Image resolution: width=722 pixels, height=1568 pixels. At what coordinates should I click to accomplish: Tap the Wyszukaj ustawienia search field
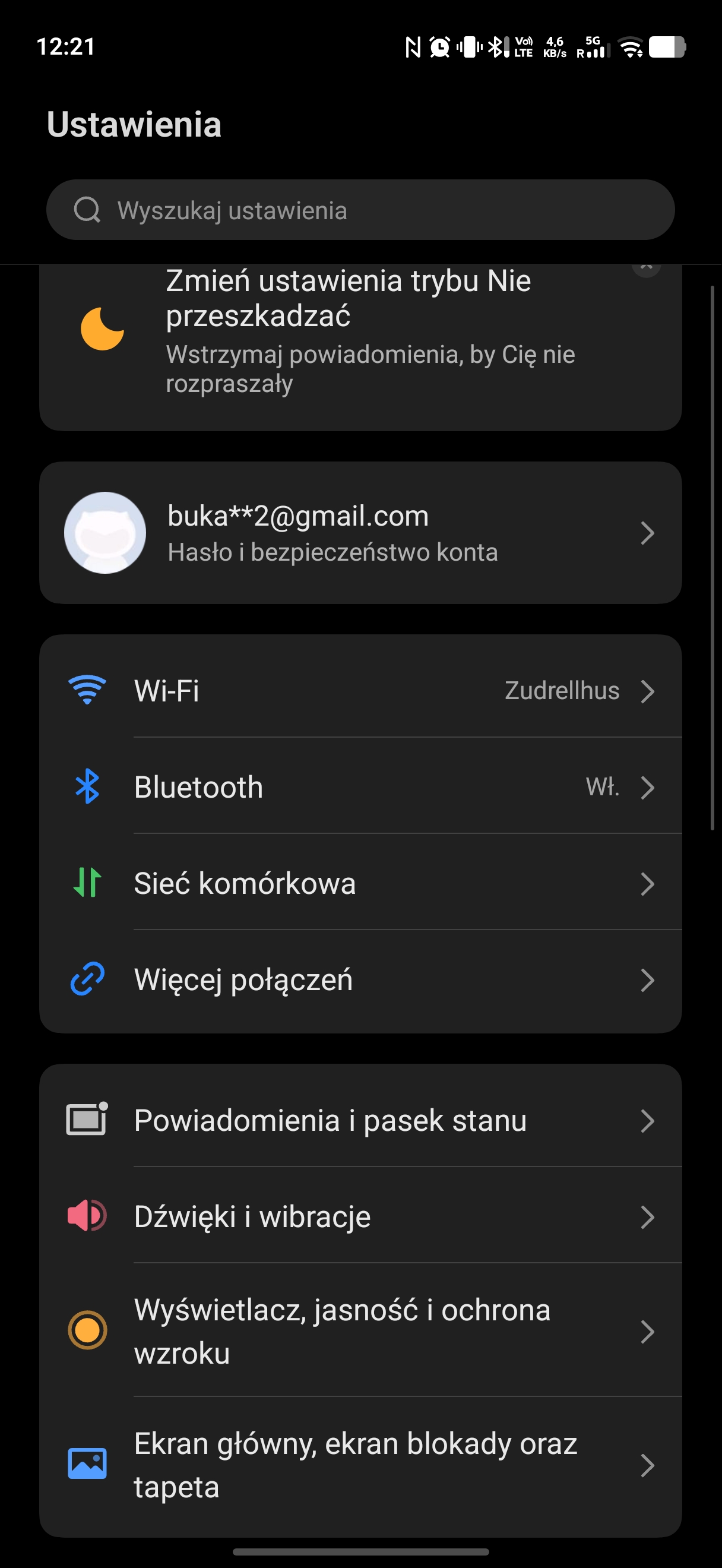(360, 210)
